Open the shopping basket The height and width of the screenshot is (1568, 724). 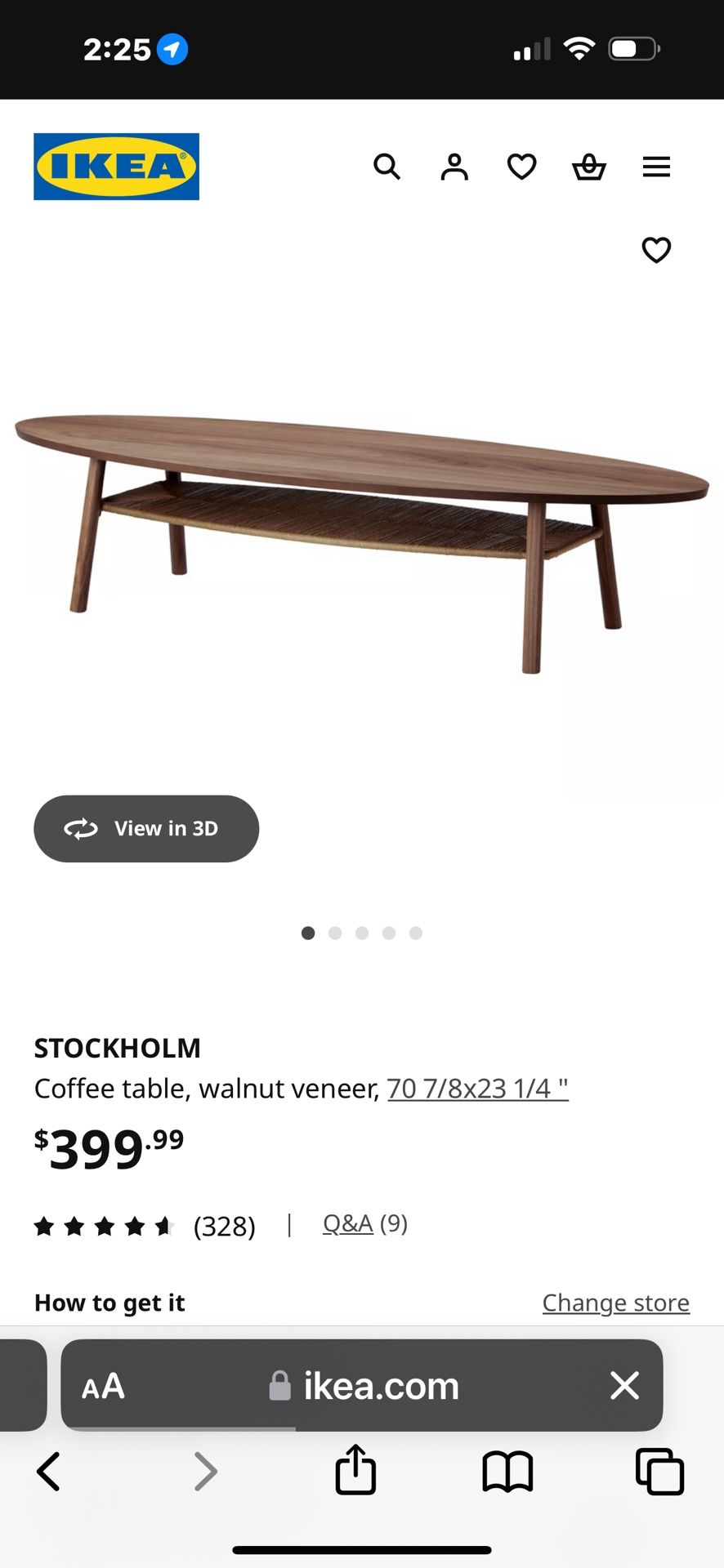588,167
